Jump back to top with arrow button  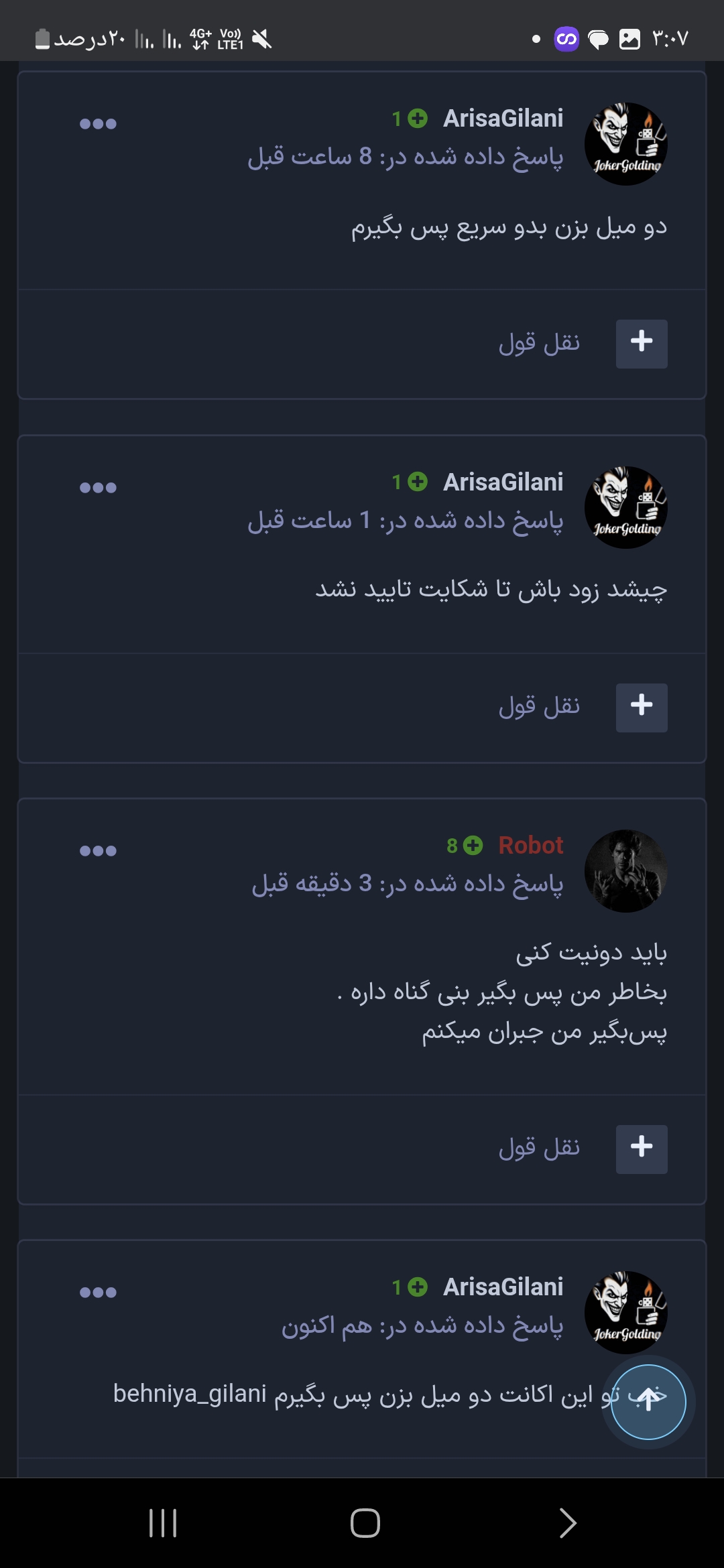click(x=648, y=1402)
